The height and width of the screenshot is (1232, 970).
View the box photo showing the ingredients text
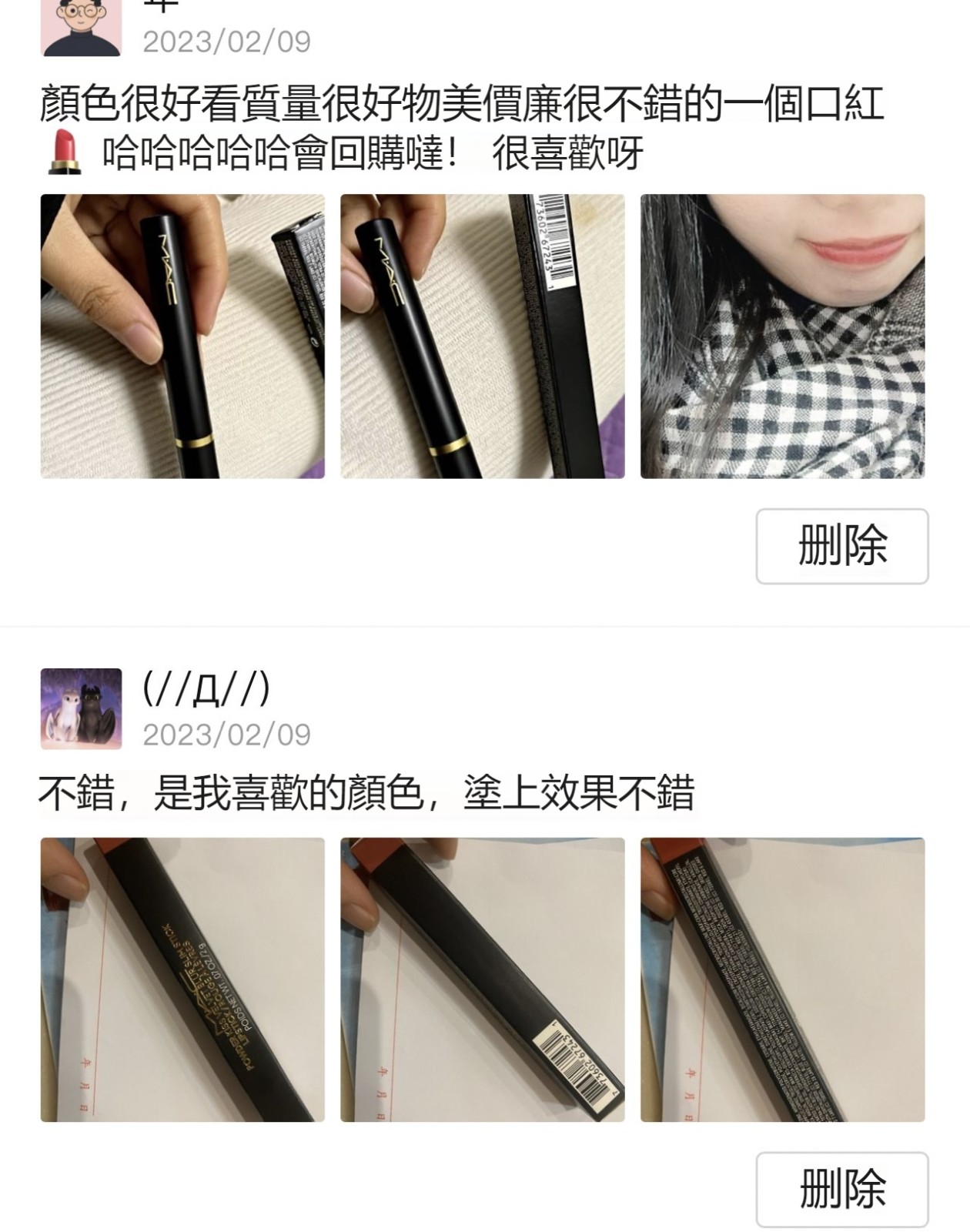point(782,979)
